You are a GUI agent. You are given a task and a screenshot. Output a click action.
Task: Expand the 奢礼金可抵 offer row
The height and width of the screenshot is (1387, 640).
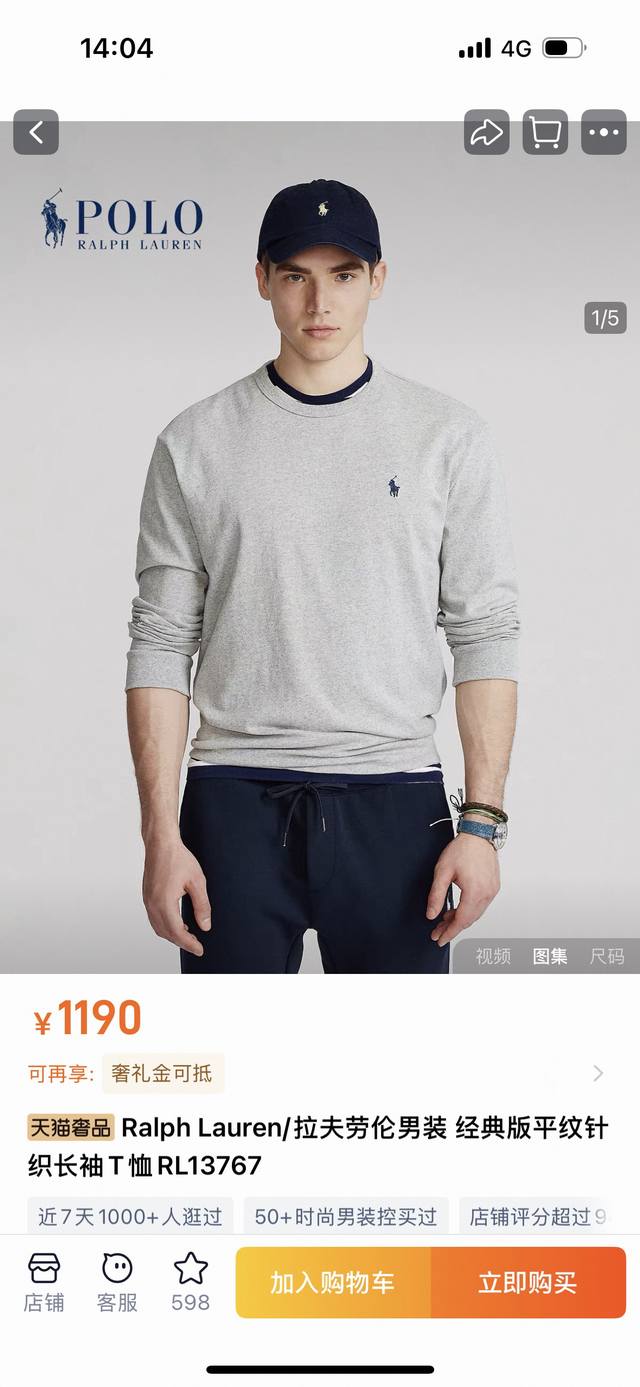(598, 1074)
